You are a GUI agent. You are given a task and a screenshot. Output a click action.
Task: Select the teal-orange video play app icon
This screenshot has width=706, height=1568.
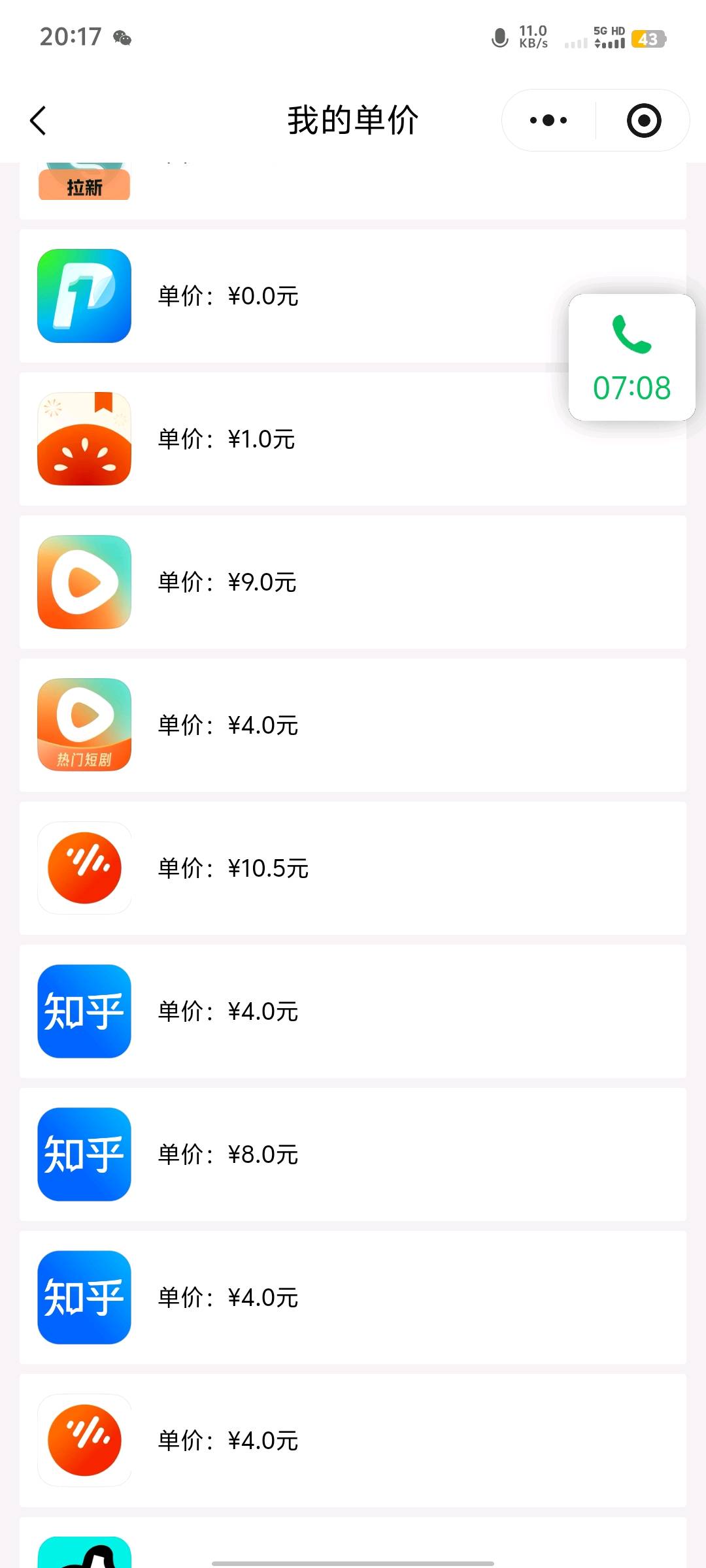pyautogui.click(x=84, y=582)
